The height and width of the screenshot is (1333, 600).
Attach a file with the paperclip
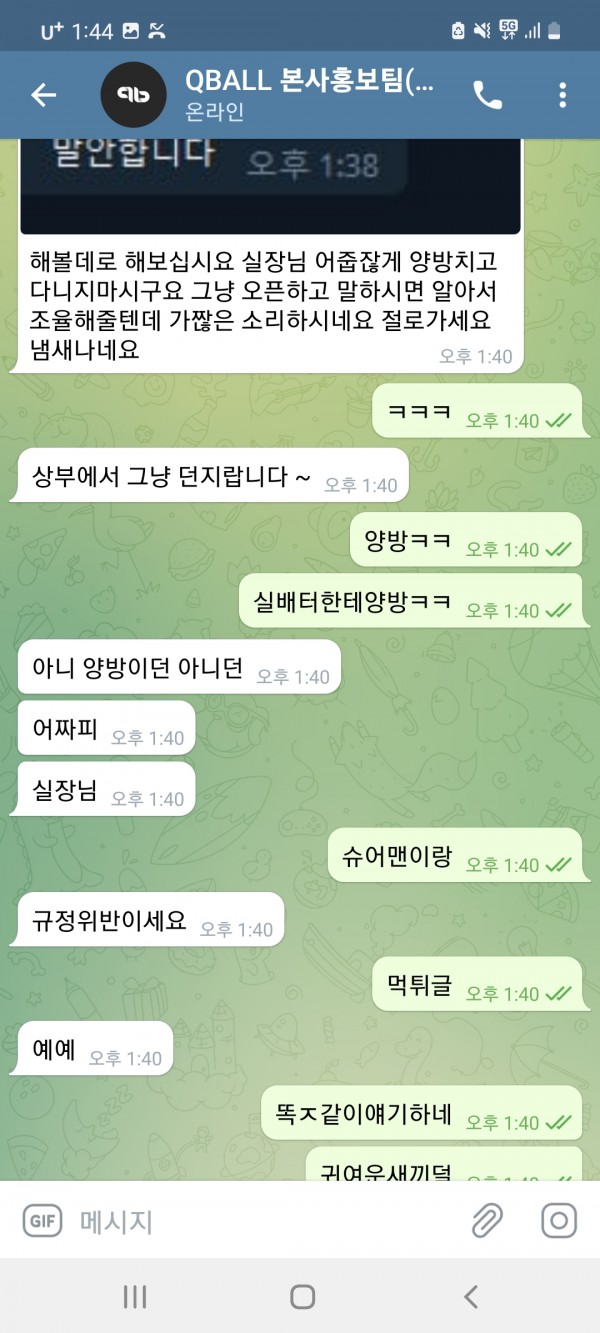coord(487,1220)
